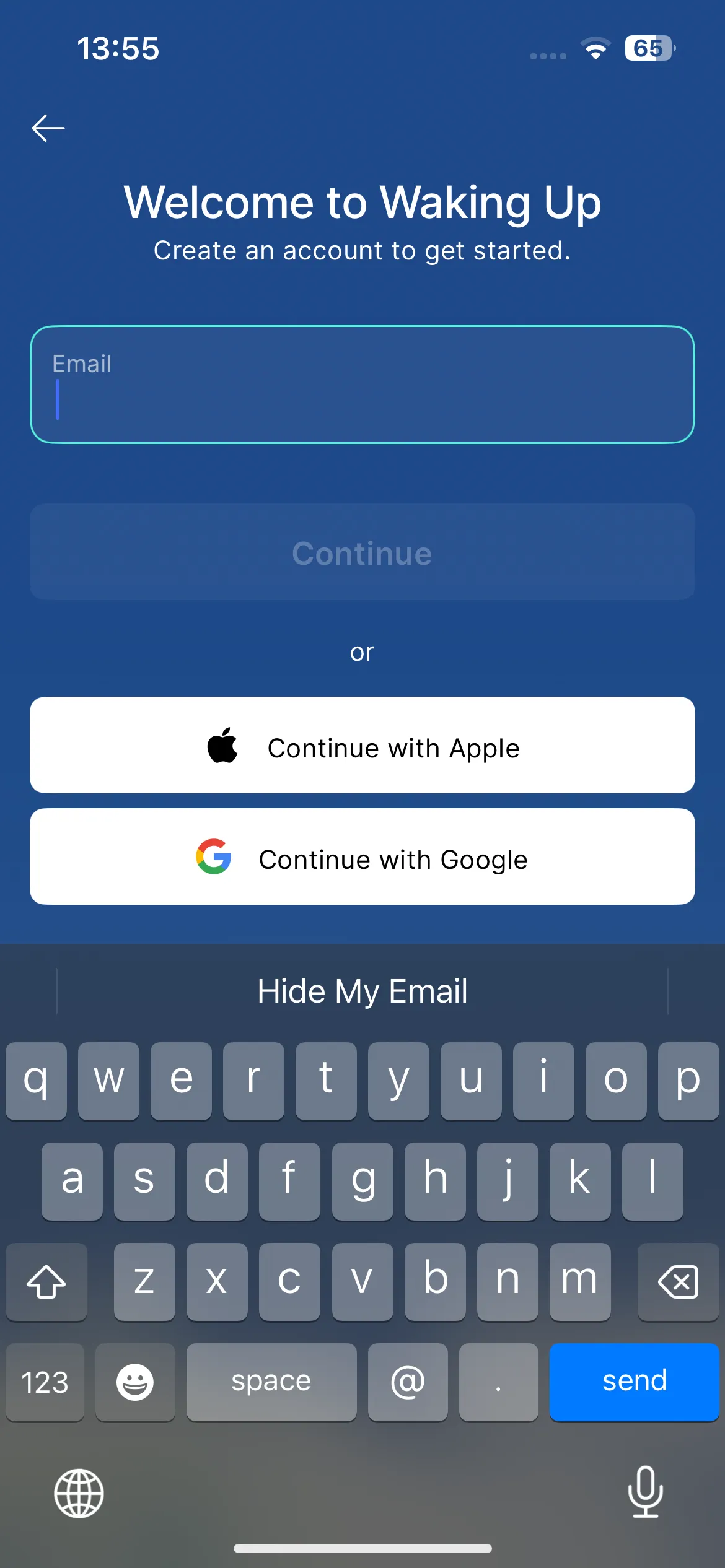Image resolution: width=725 pixels, height=1568 pixels.
Task: Focus the Email text field
Action: 362,385
